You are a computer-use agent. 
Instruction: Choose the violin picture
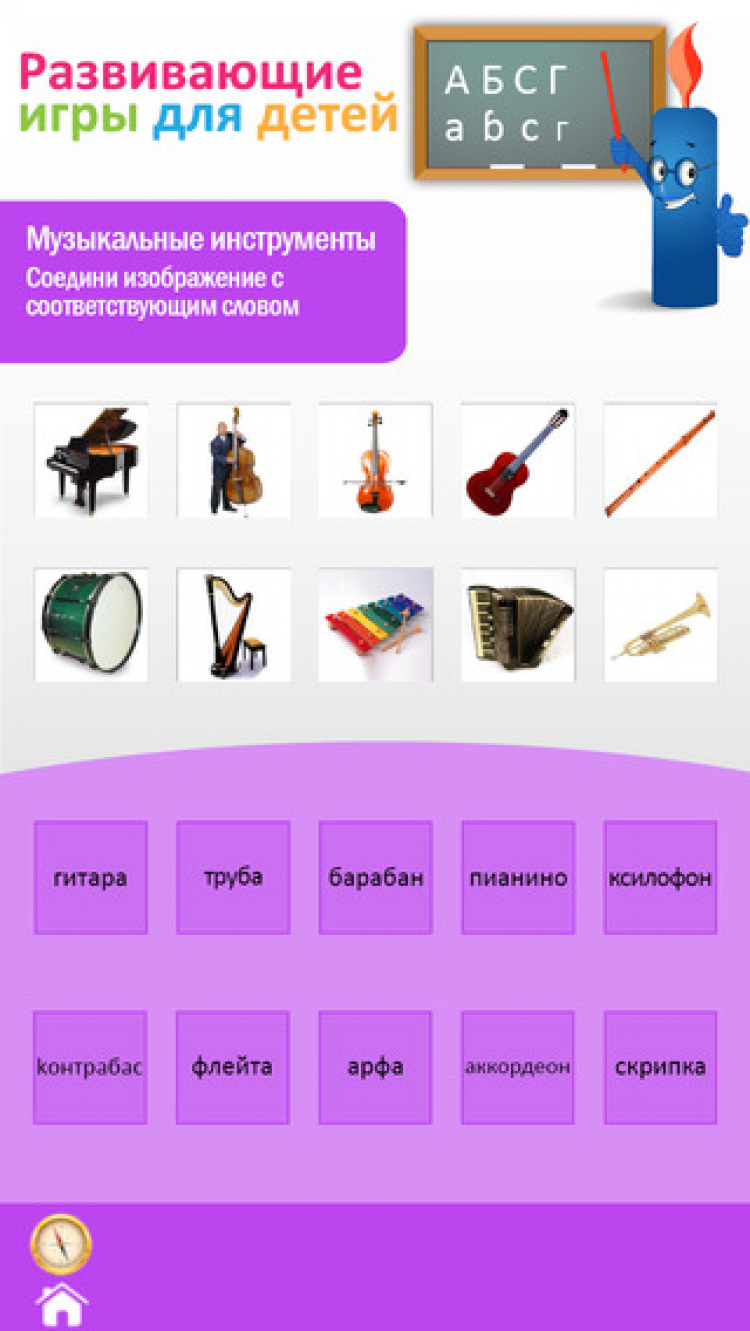click(x=376, y=460)
